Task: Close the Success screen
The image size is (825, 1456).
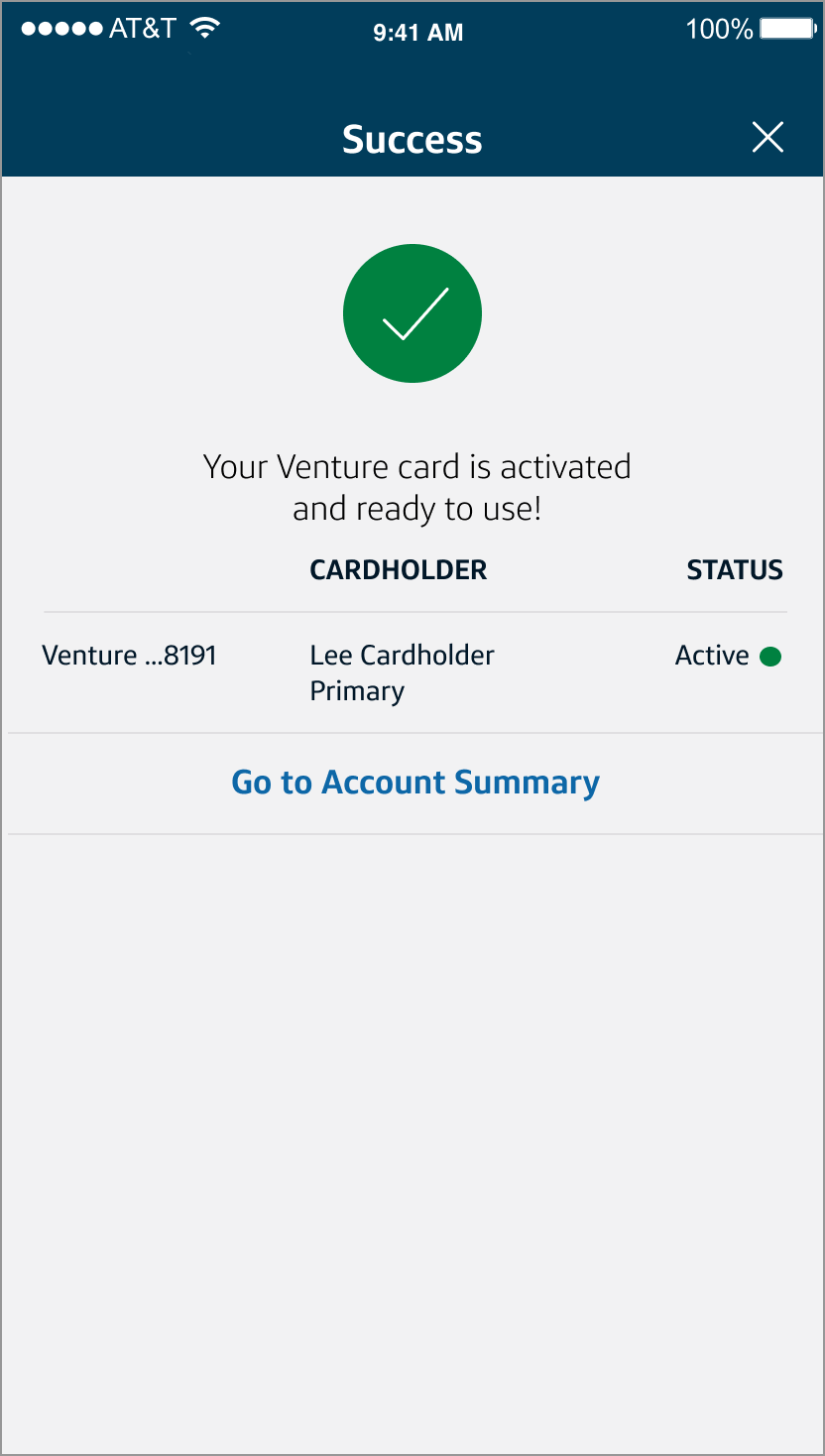Action: 767,137
